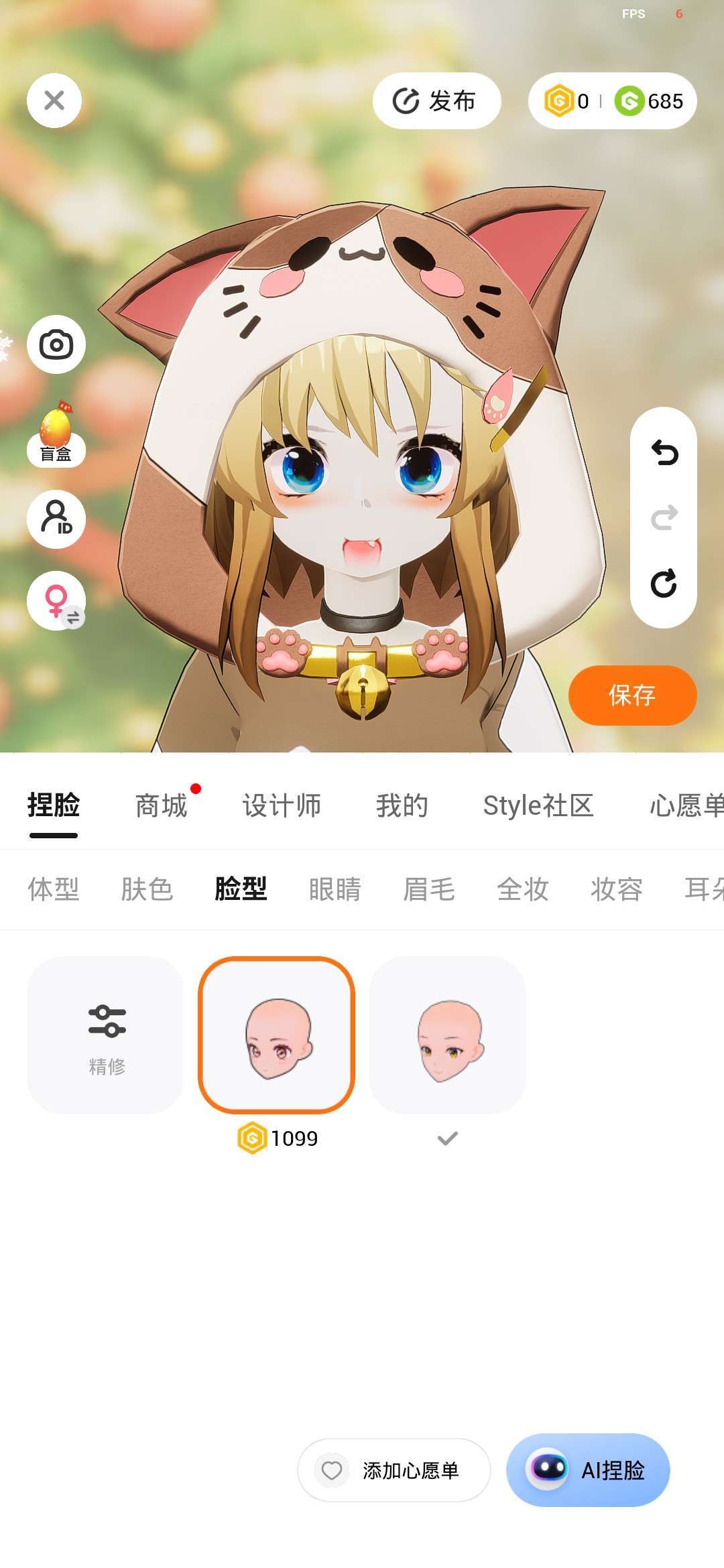The height and width of the screenshot is (1568, 724).
Task: Launch AI捏脸 face creation
Action: [588, 1470]
